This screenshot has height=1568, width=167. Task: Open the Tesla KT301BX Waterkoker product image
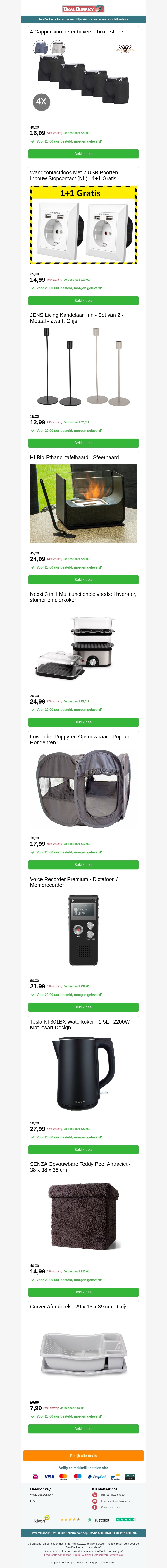83,1074
